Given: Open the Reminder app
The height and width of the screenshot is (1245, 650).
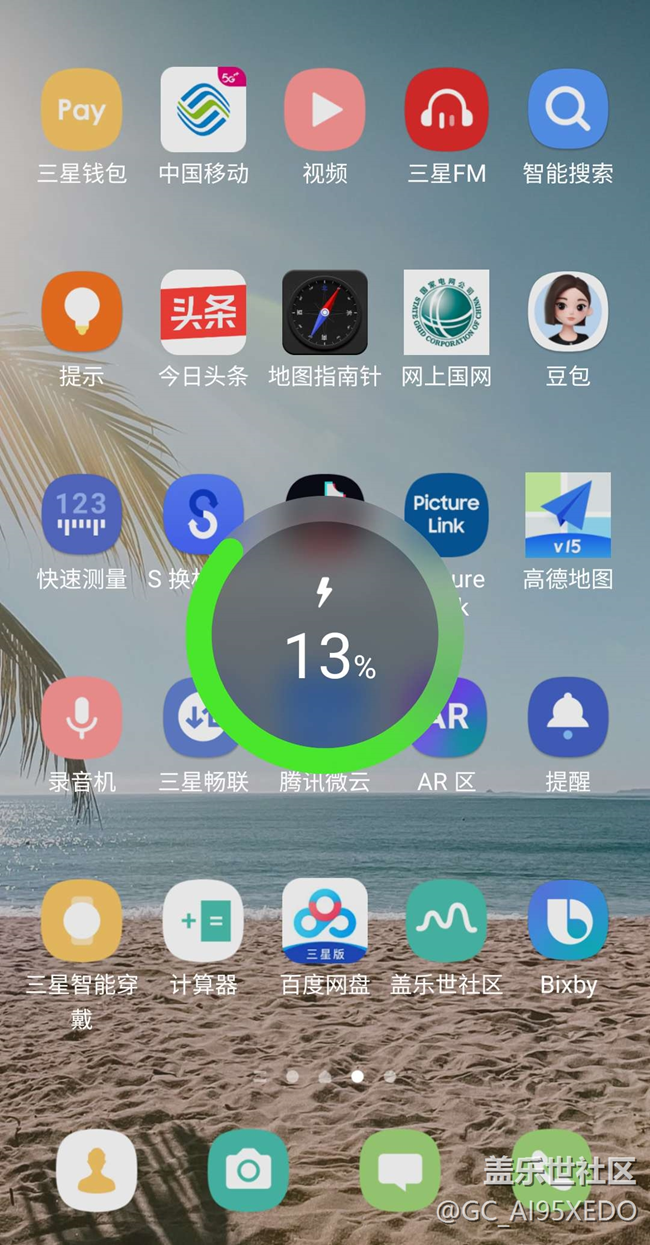Looking at the screenshot, I should [568, 718].
